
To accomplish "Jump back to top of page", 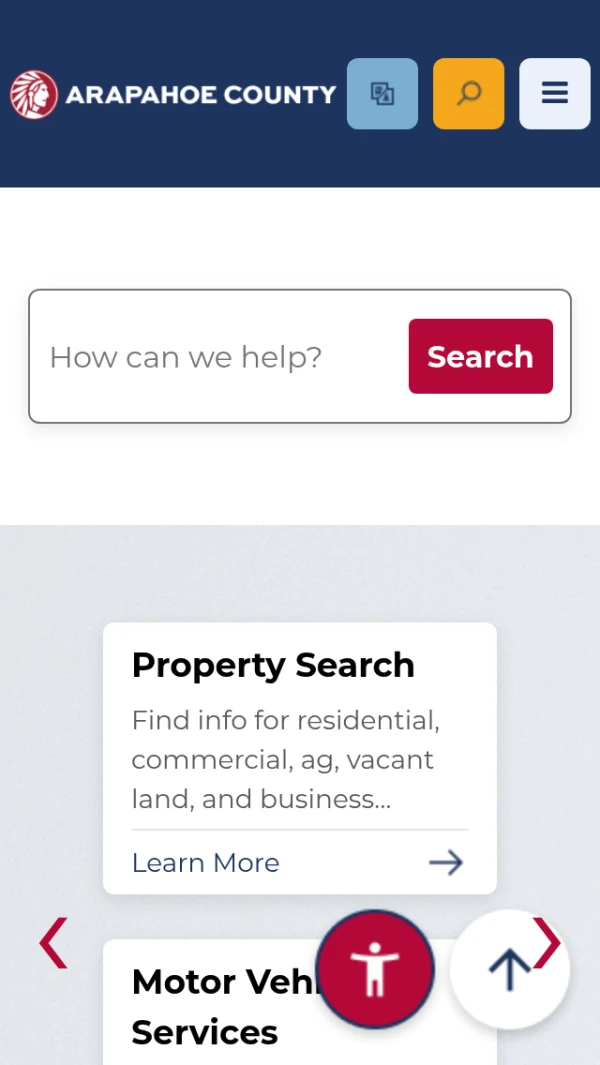I will (509, 969).
